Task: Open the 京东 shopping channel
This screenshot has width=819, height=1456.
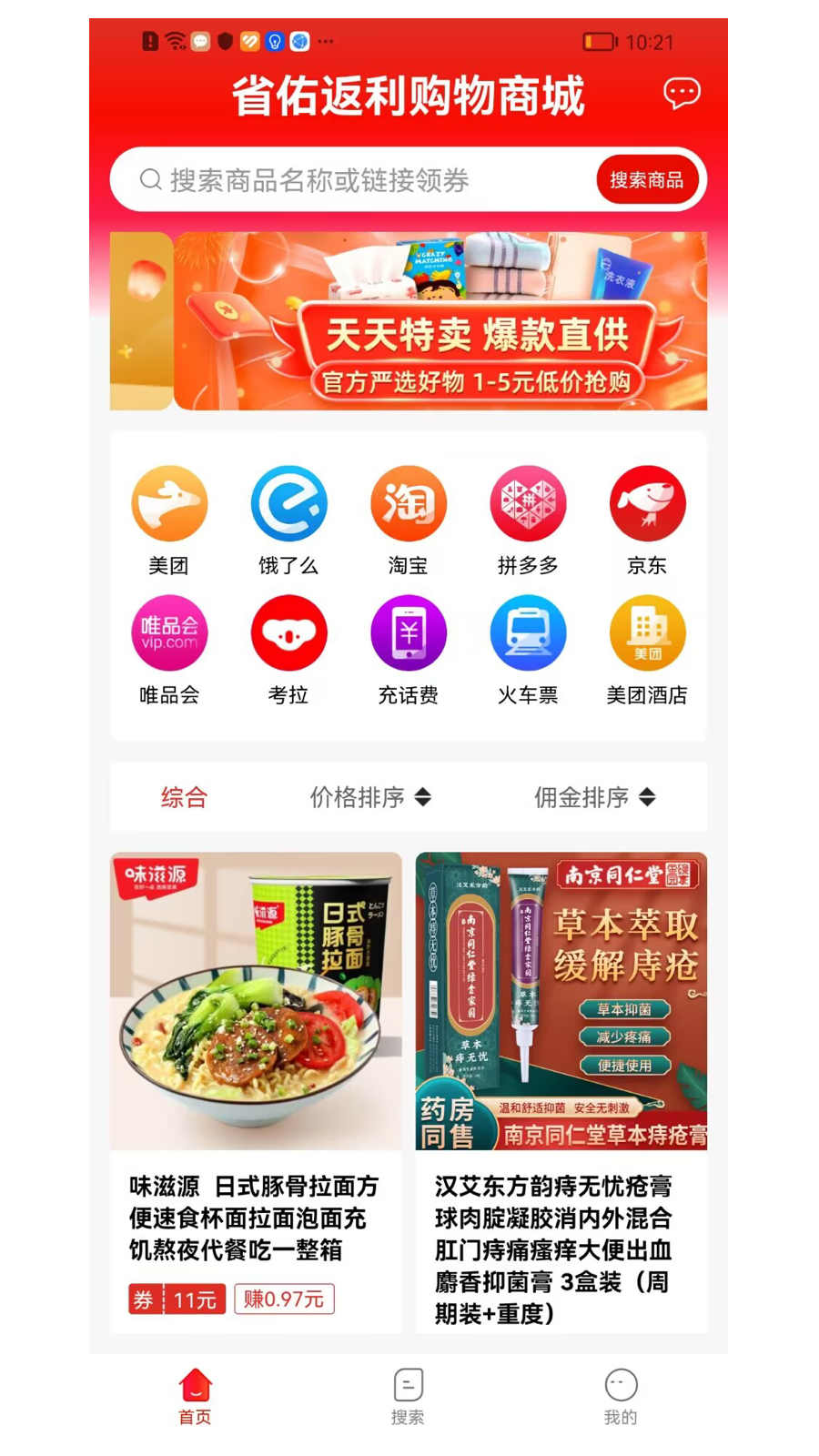Action: pyautogui.click(x=647, y=503)
